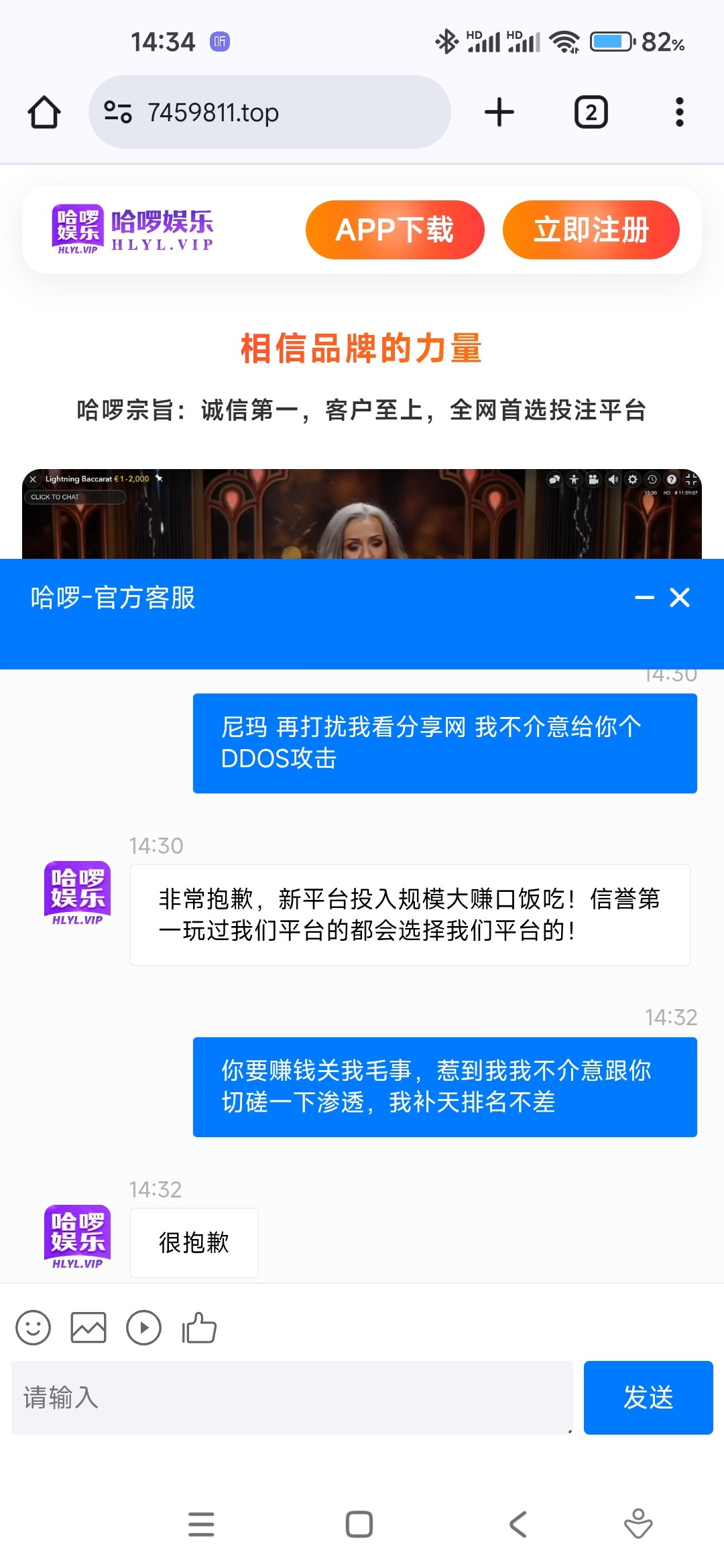Open the game history clock icon
Image resolution: width=724 pixels, height=1568 pixels.
(651, 478)
